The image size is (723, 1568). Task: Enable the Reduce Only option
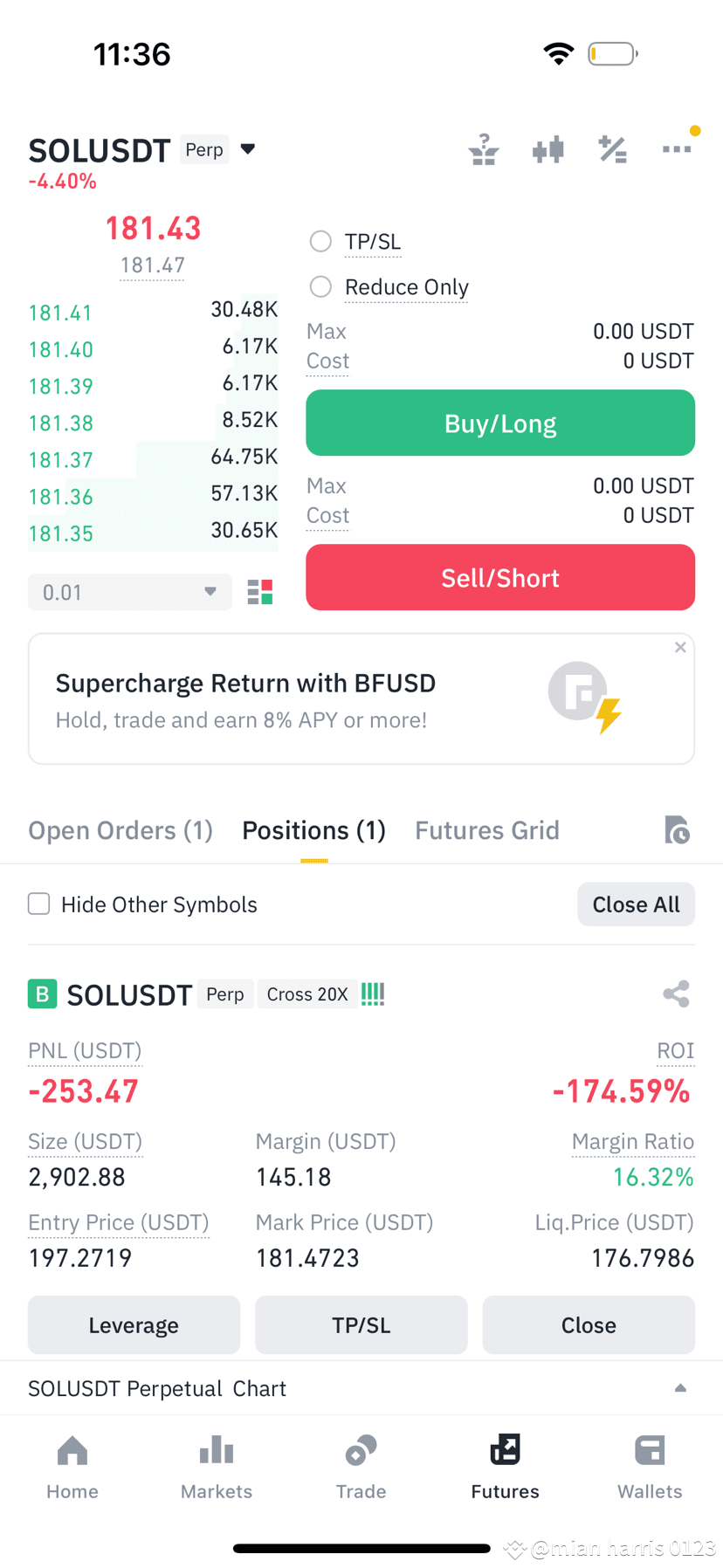pyautogui.click(x=320, y=286)
